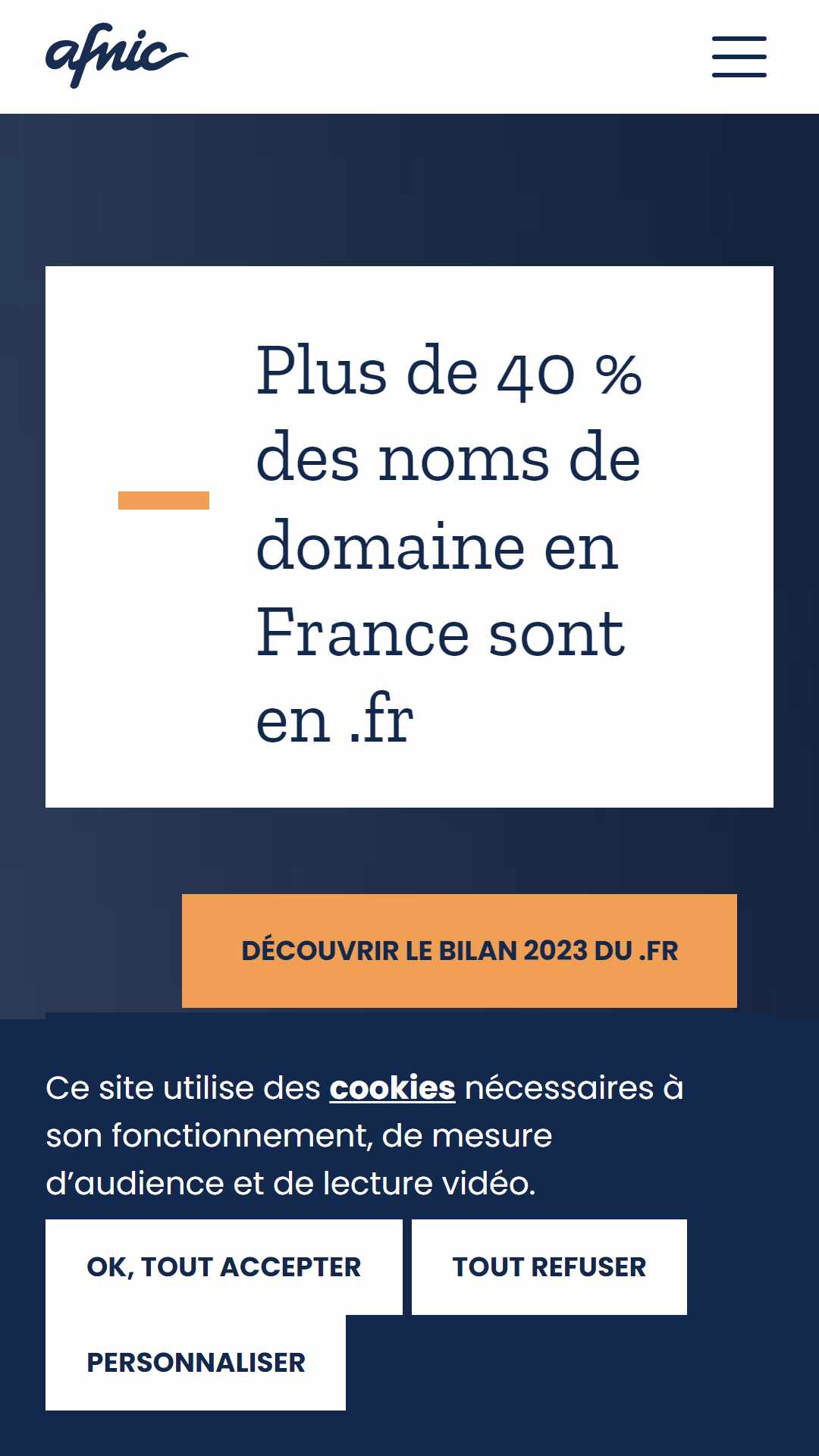This screenshot has height=1456, width=819.
Task: Go to the Afnic homepage logo
Action: [117, 56]
